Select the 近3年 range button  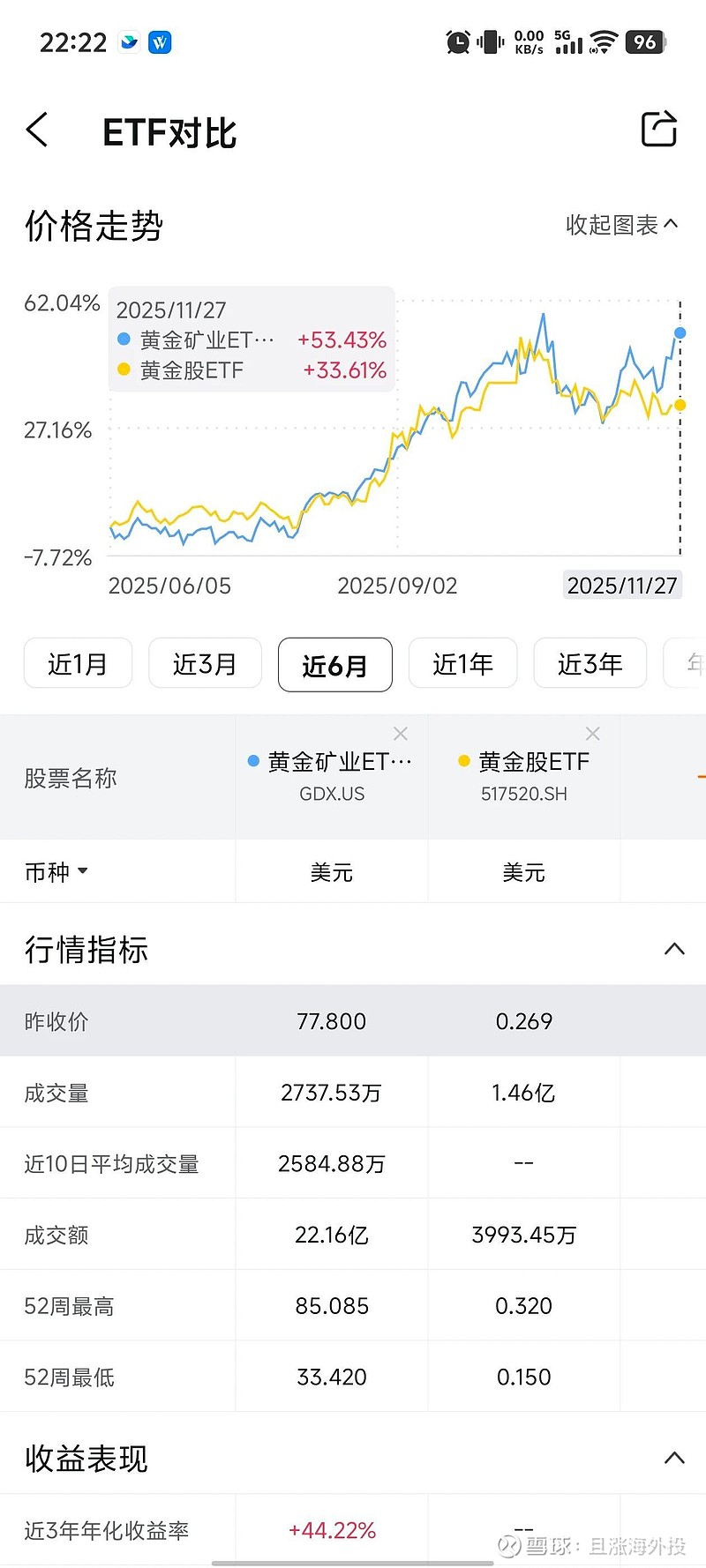[x=590, y=664]
